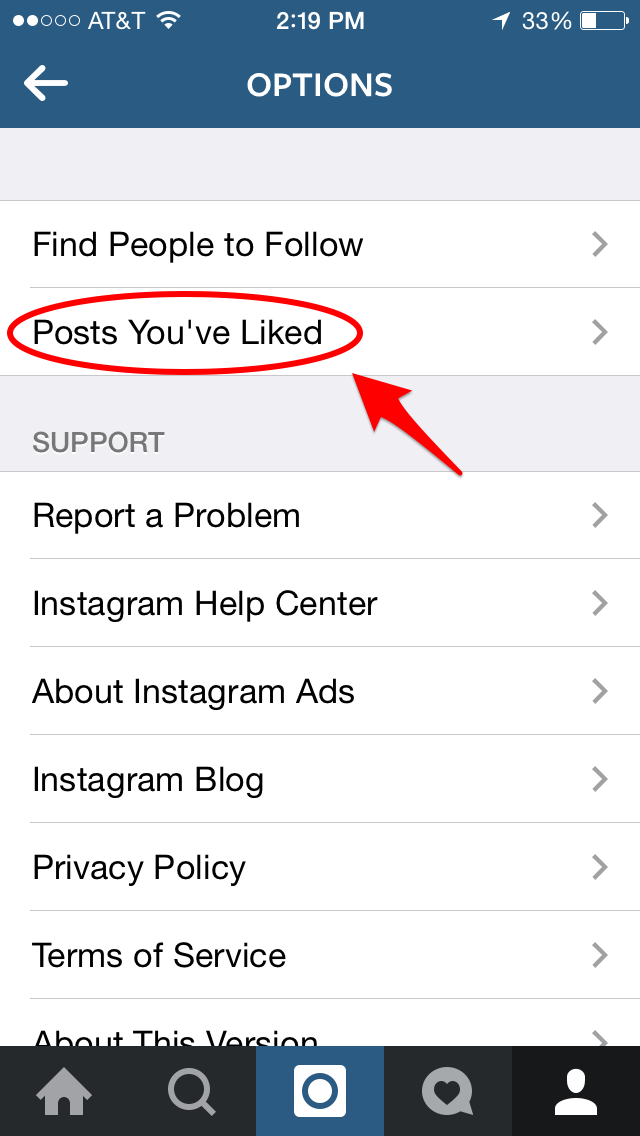Open Posts You've Liked
The height and width of the screenshot is (1136, 640).
(x=320, y=332)
